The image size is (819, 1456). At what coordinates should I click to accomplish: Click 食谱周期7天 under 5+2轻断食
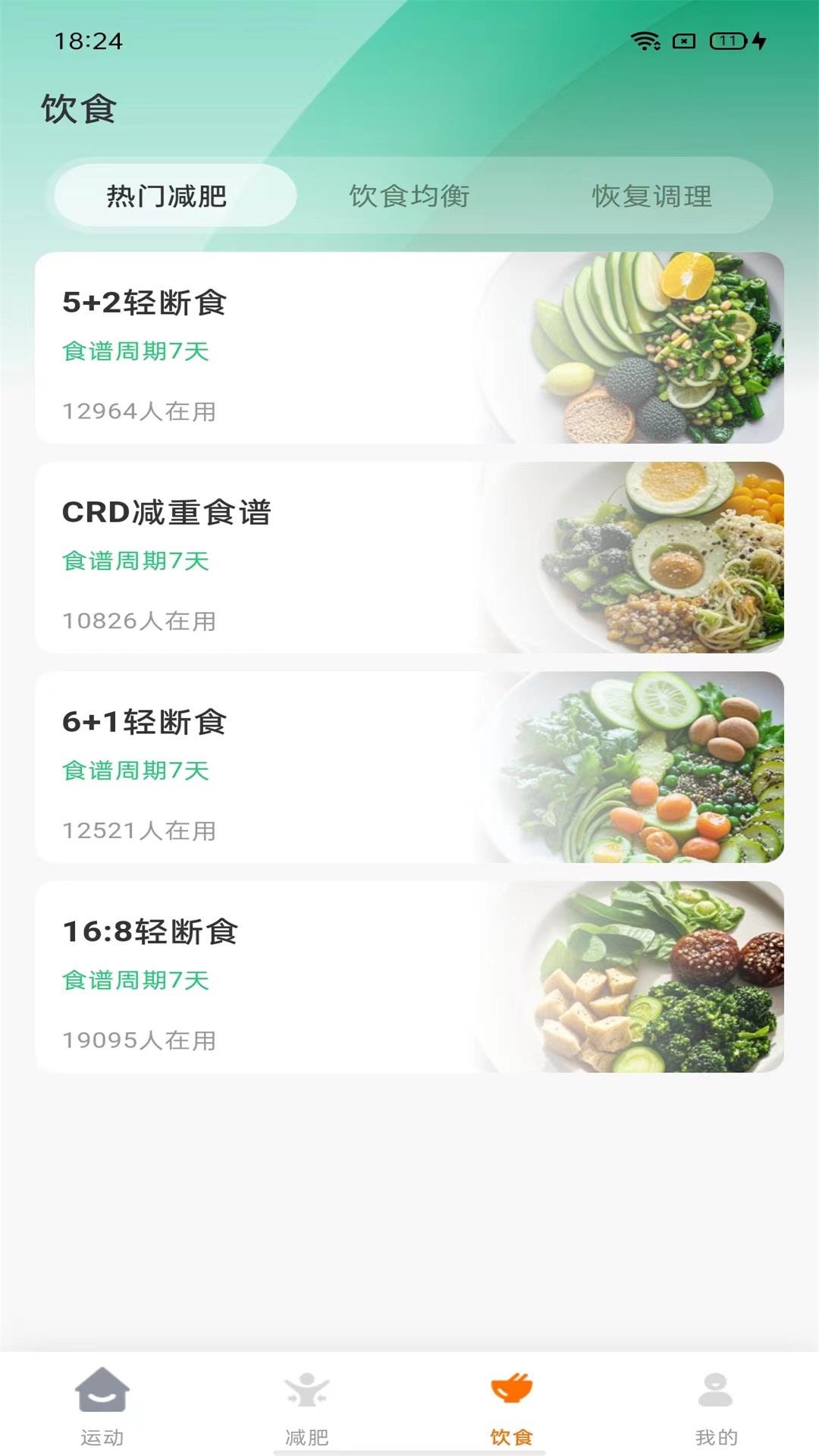[136, 351]
